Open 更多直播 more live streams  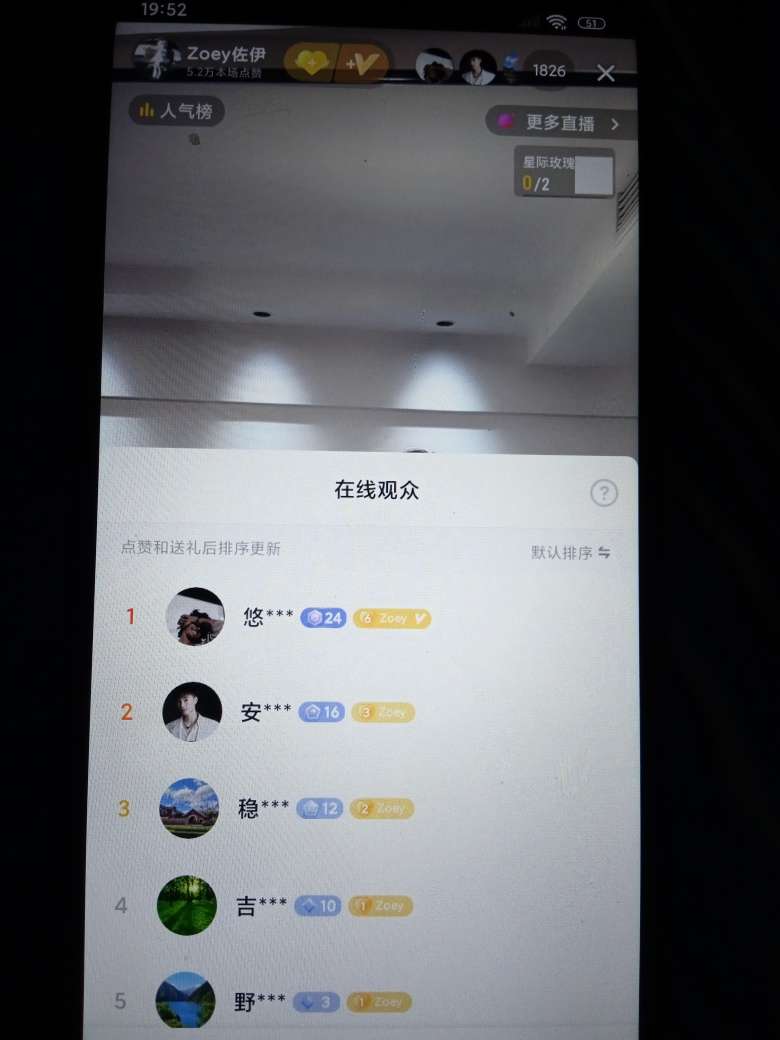(560, 123)
